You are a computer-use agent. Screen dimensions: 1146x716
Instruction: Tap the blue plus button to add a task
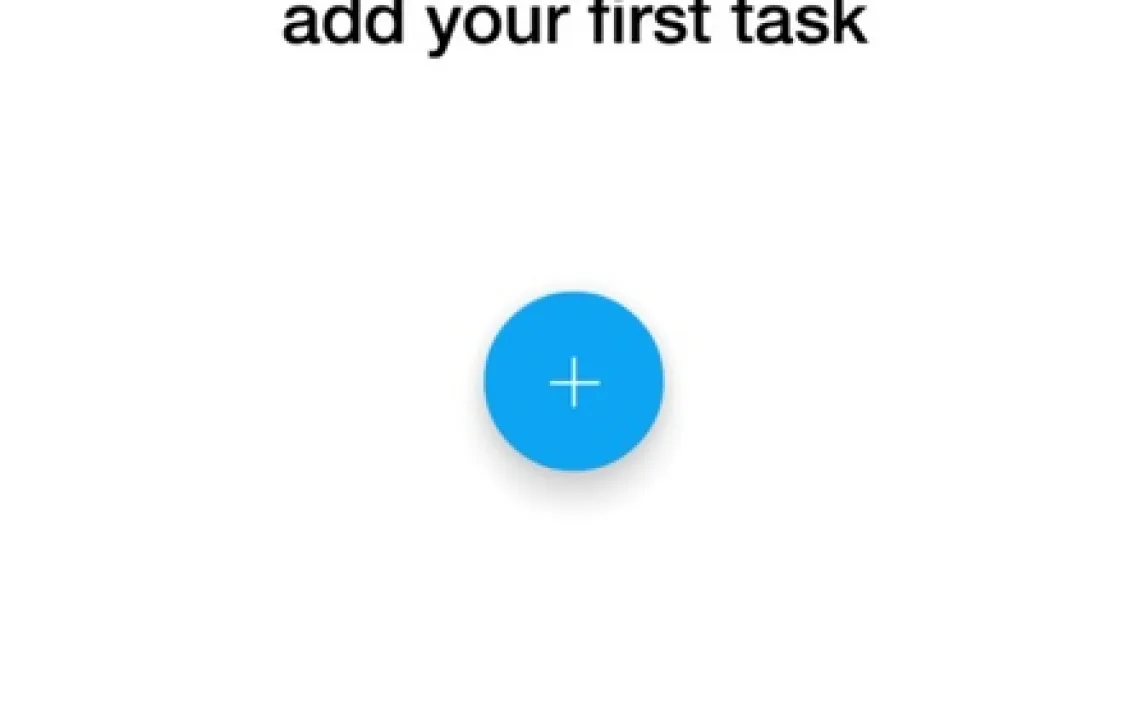pos(574,382)
